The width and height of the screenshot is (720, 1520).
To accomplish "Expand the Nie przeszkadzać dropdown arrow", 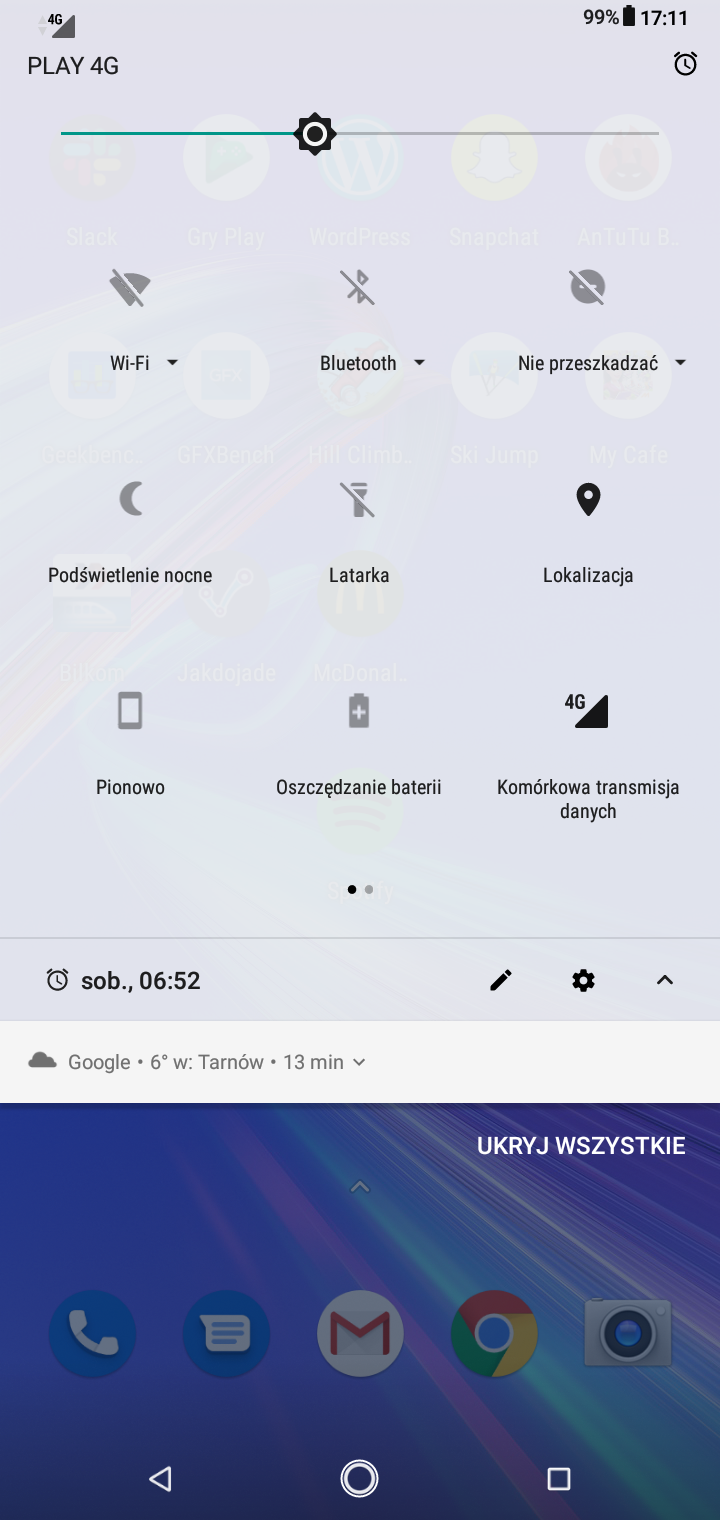I will (680, 363).
